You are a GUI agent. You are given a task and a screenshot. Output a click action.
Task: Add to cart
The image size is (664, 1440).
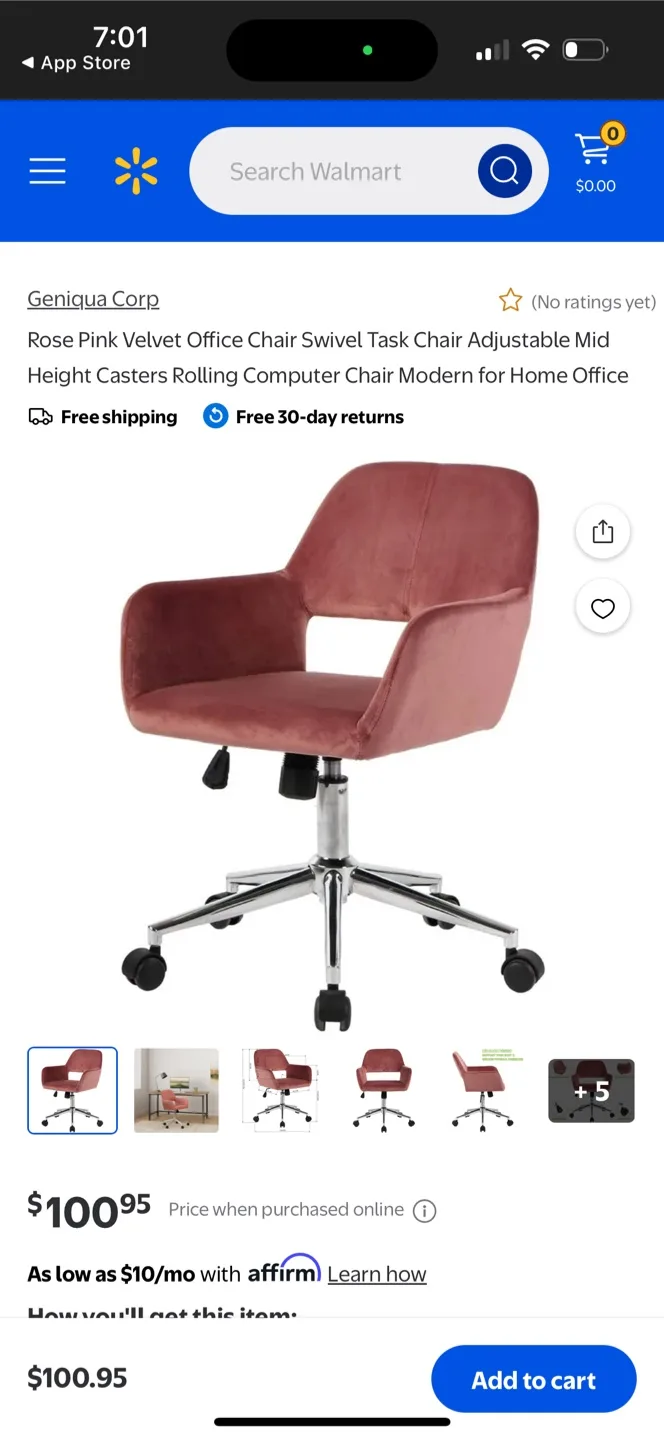click(533, 1380)
